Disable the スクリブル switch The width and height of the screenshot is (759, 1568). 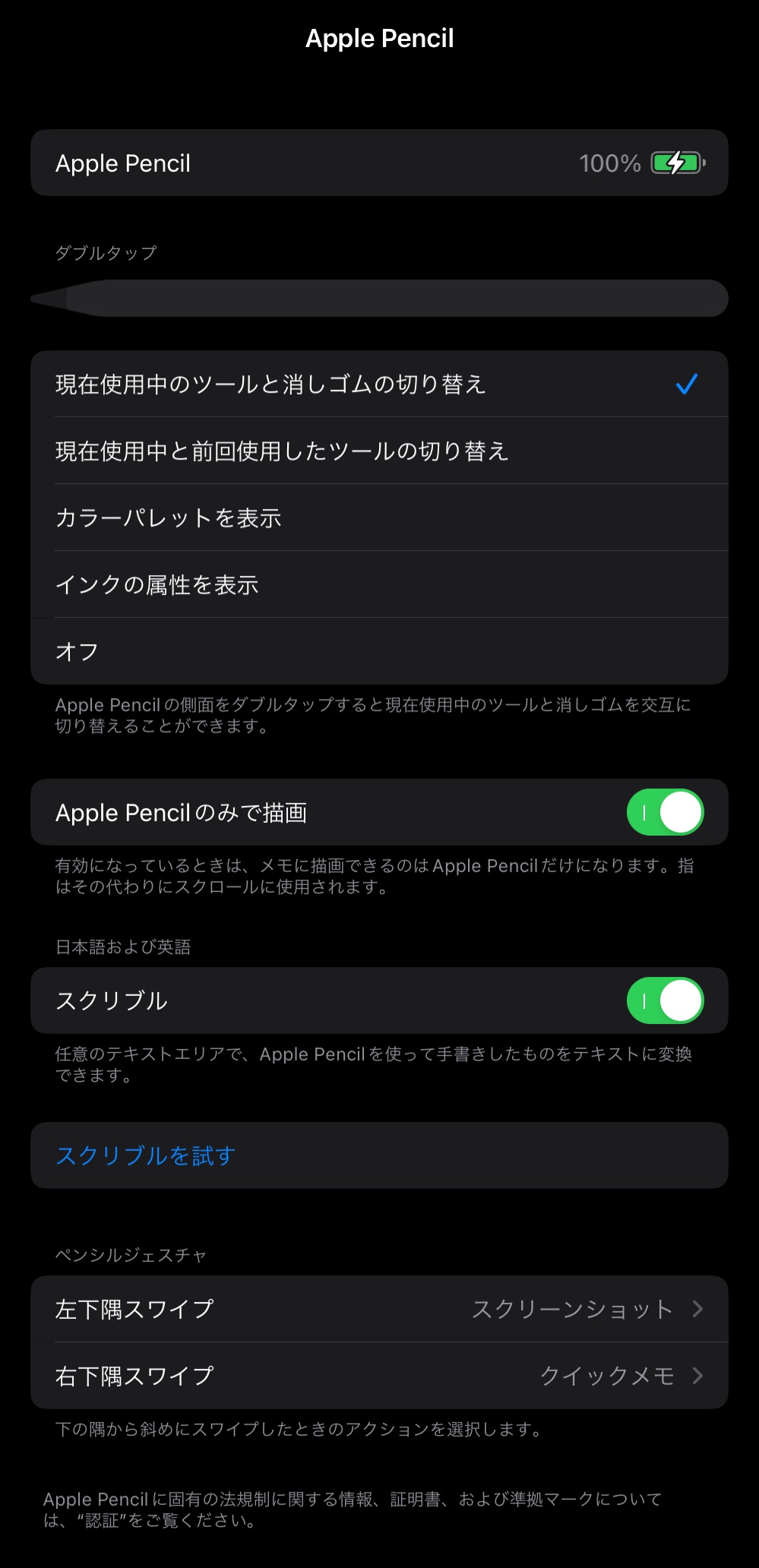(x=665, y=1001)
